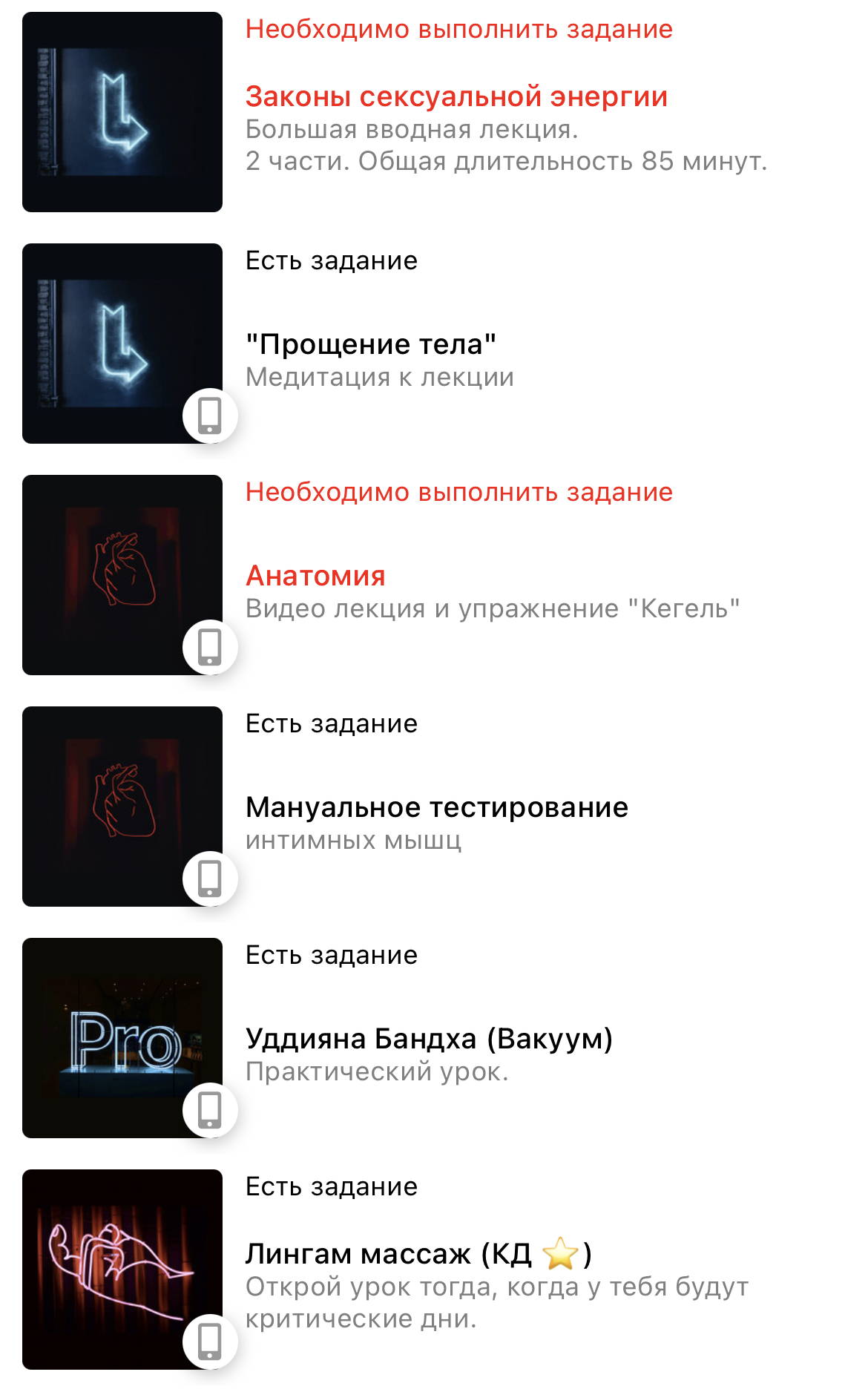Viewport: 868px width, 1389px height.
Task: Open the Лингам массаж lesson
Action: [x=418, y=1255]
